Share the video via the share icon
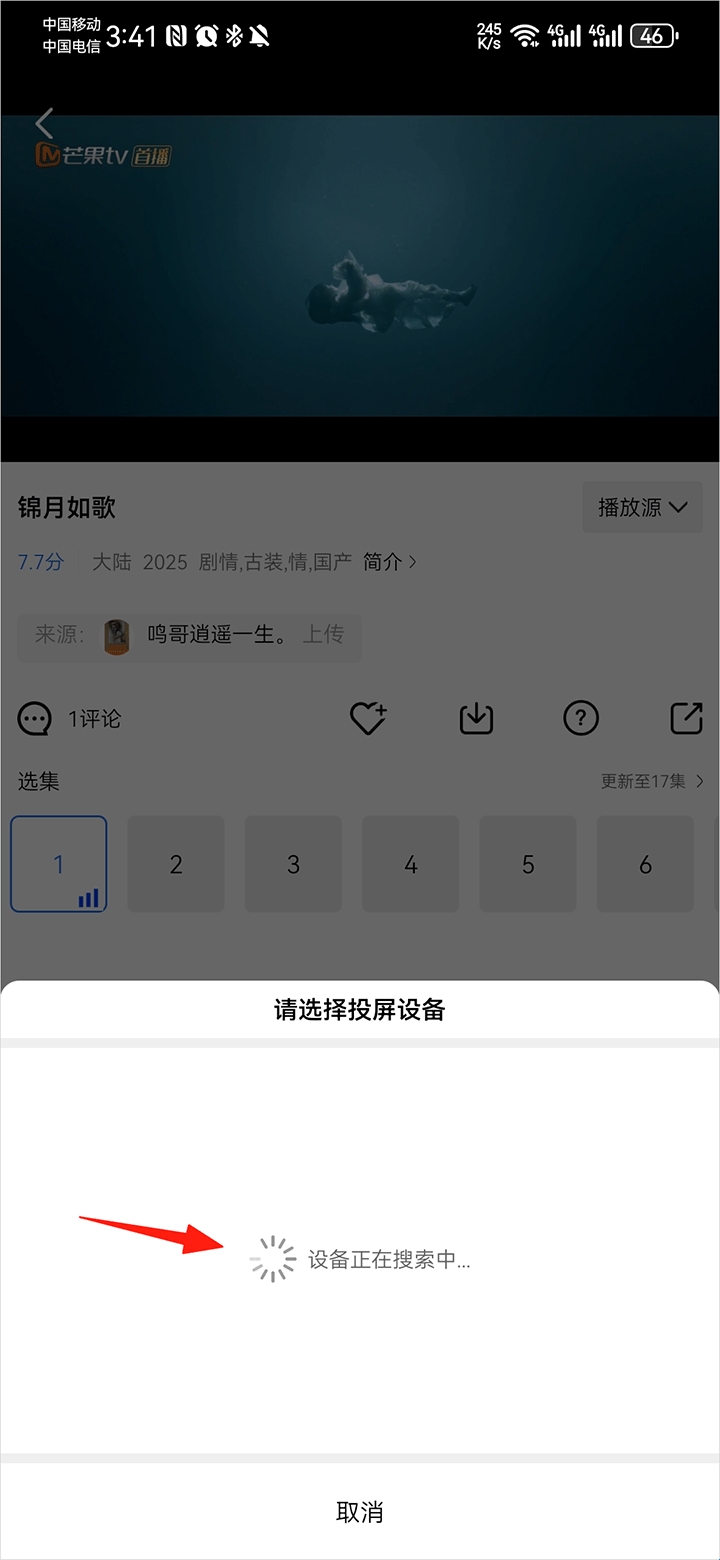Image resolution: width=720 pixels, height=1560 pixels. pyautogui.click(x=686, y=718)
